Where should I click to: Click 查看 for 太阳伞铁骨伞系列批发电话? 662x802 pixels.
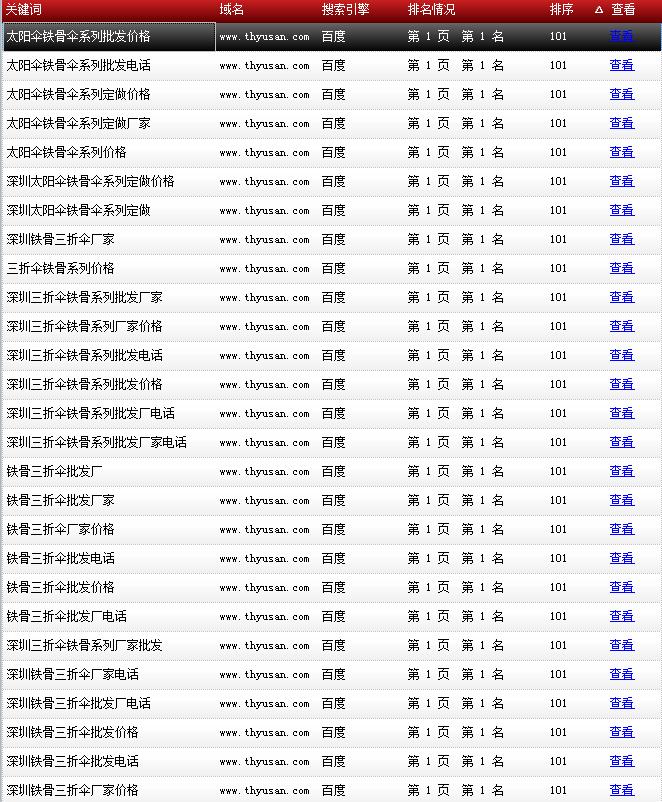click(x=621, y=65)
